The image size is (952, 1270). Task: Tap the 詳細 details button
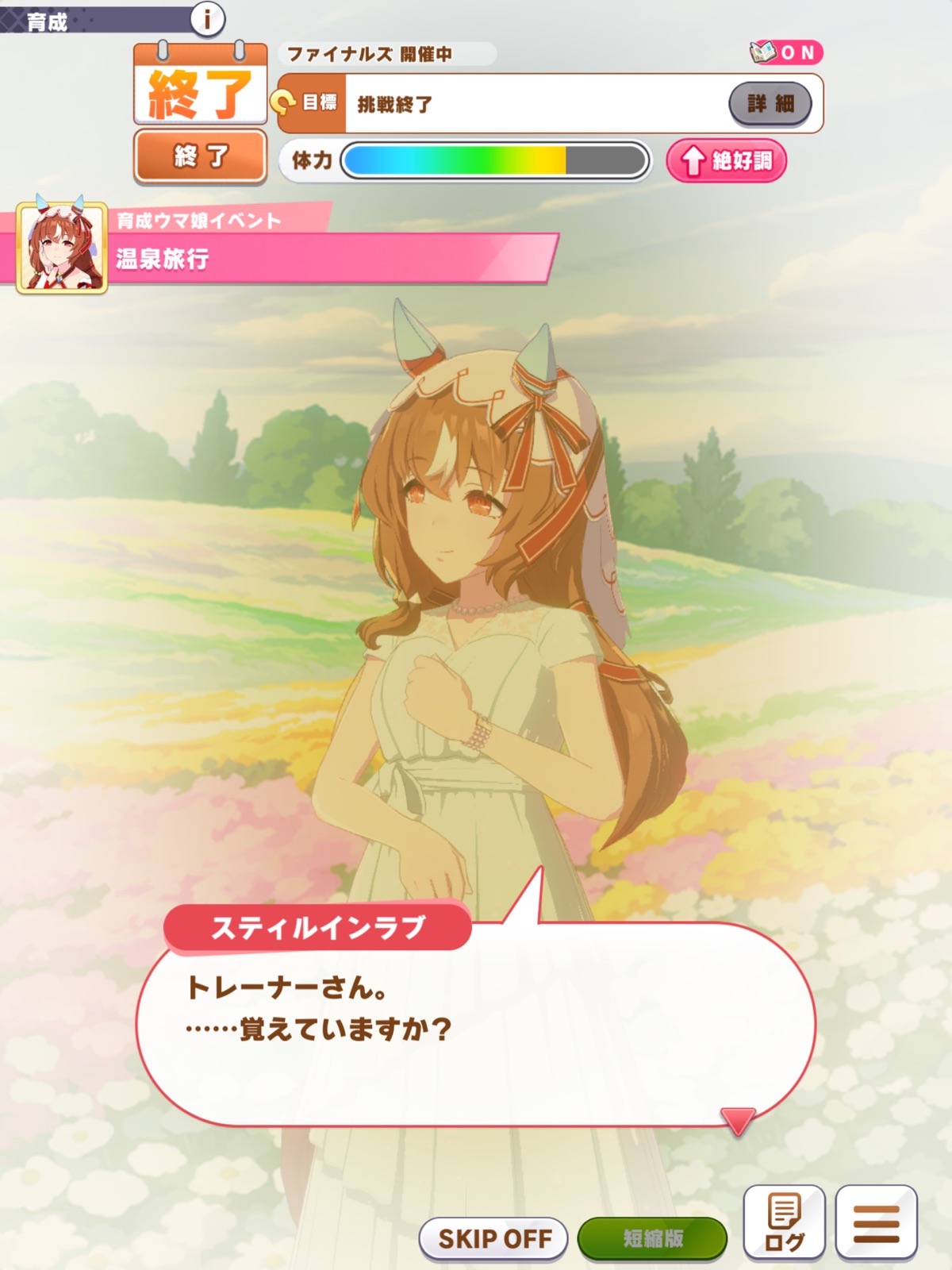770,103
